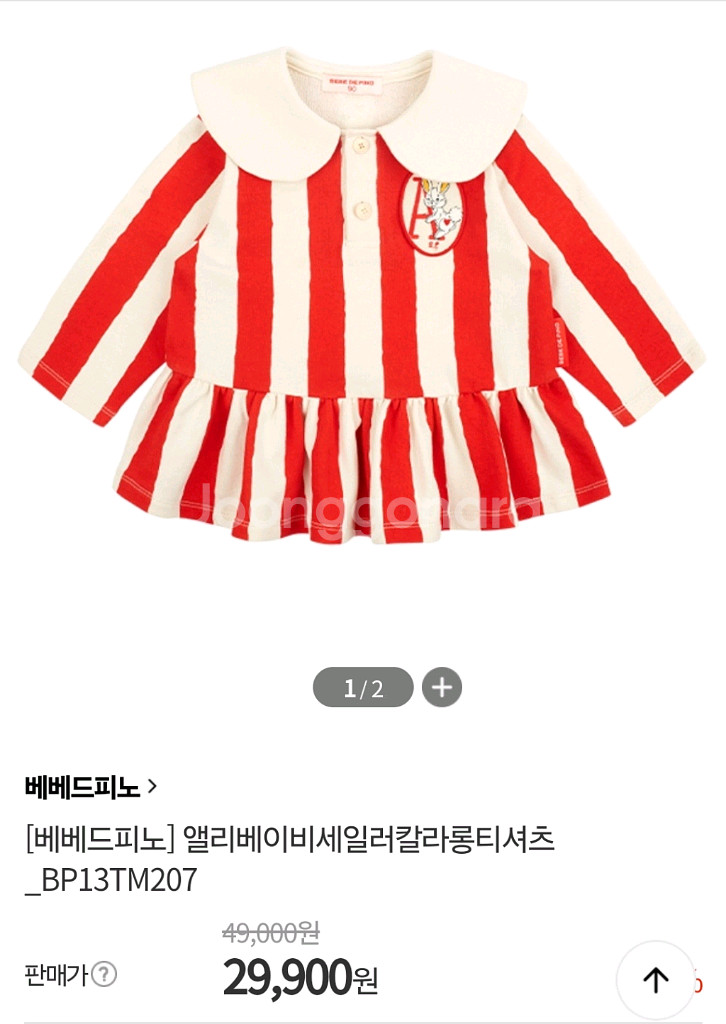
Task: Tap the scroll-to-top arrow button
Action: [655, 980]
